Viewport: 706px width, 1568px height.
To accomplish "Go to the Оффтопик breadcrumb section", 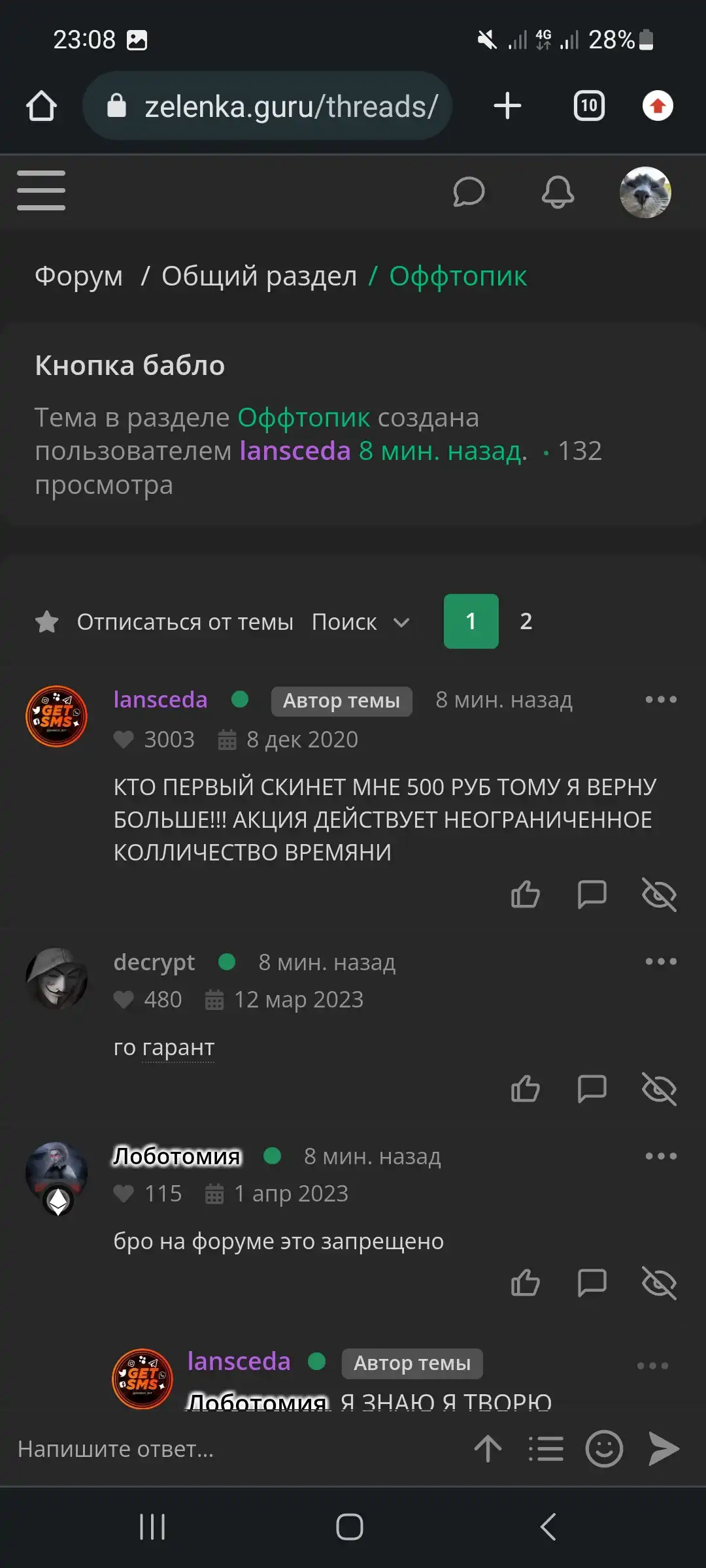I will point(458,276).
